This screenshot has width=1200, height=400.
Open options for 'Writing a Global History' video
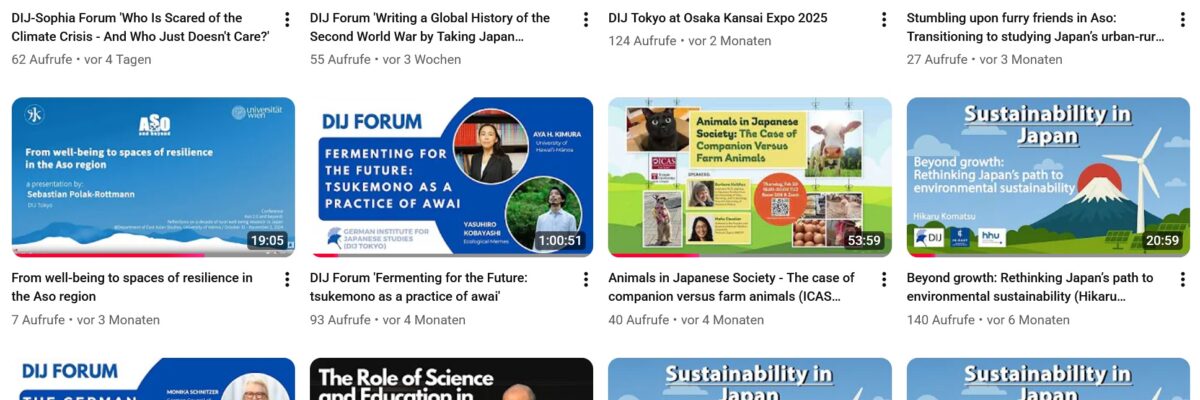[585, 20]
